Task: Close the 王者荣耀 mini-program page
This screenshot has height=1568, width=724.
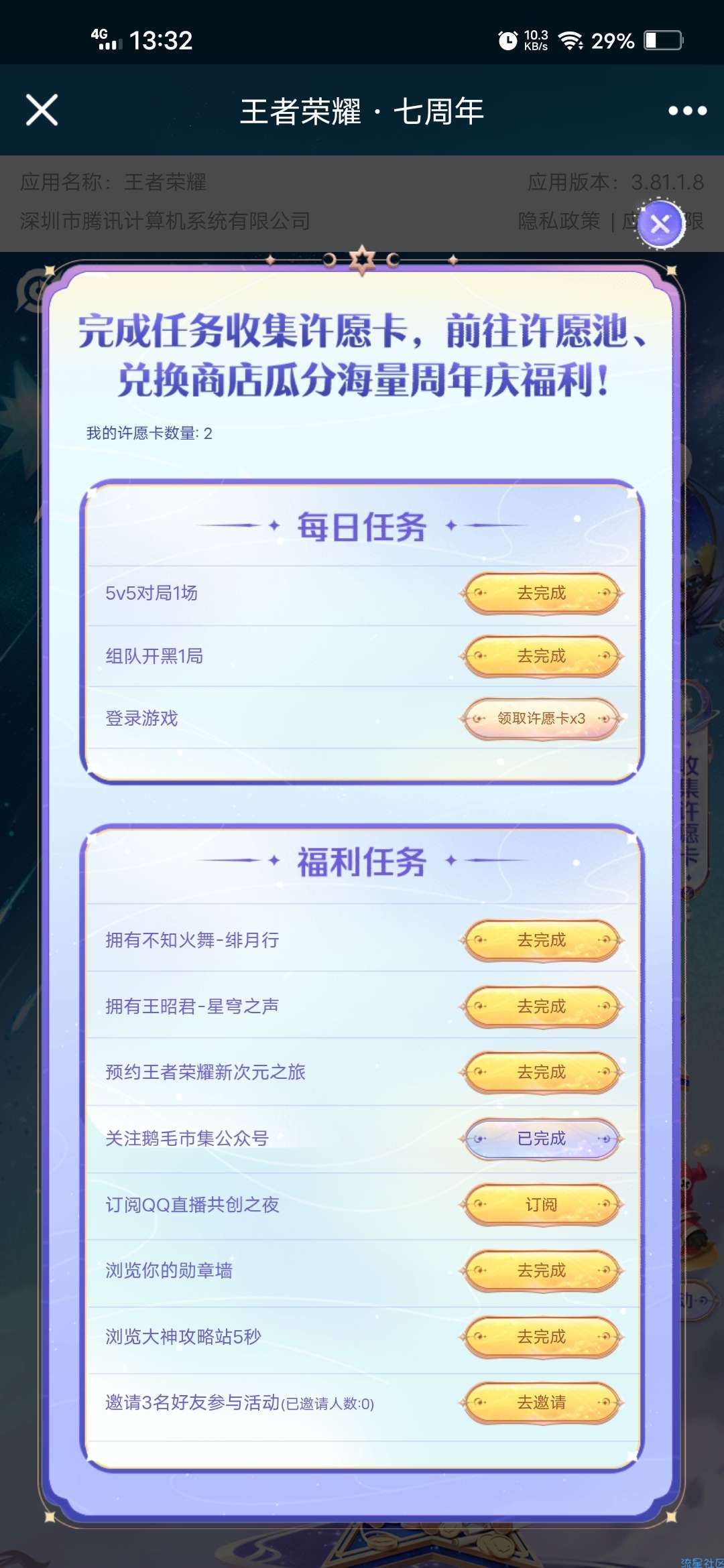Action: (x=42, y=110)
